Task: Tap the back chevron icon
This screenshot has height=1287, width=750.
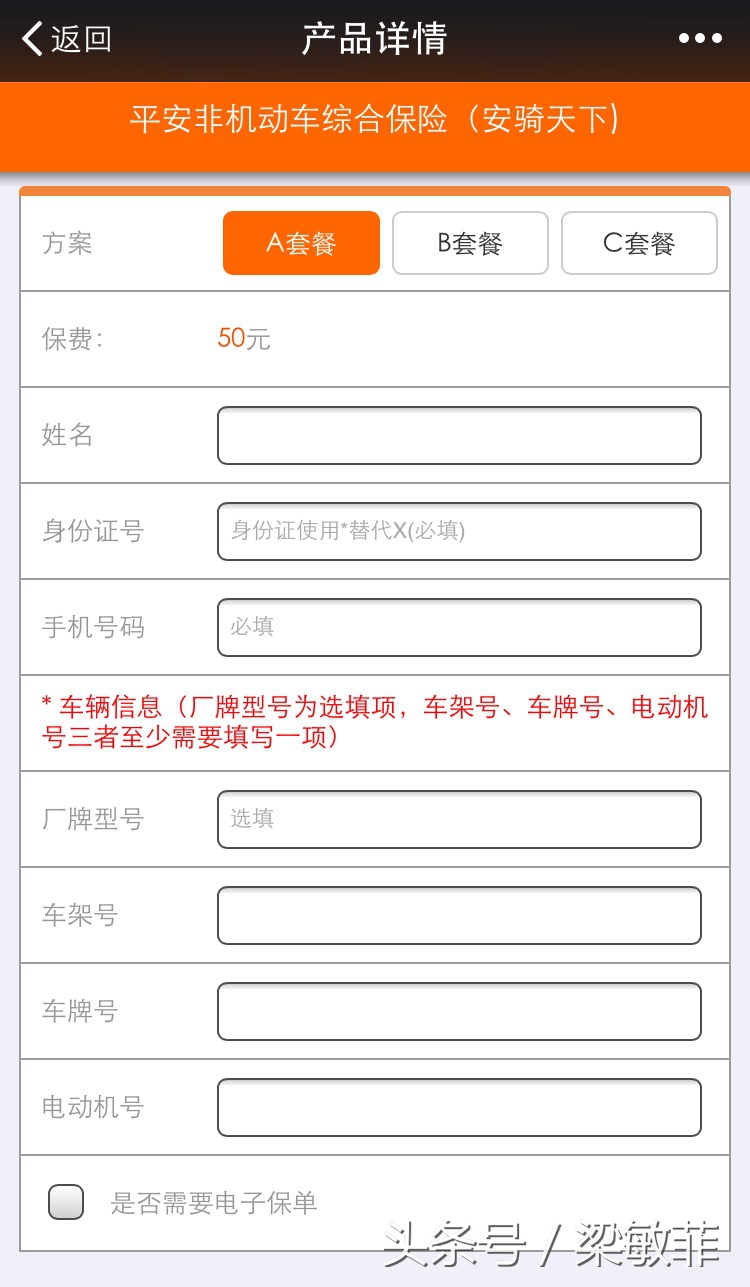Action: [28, 38]
